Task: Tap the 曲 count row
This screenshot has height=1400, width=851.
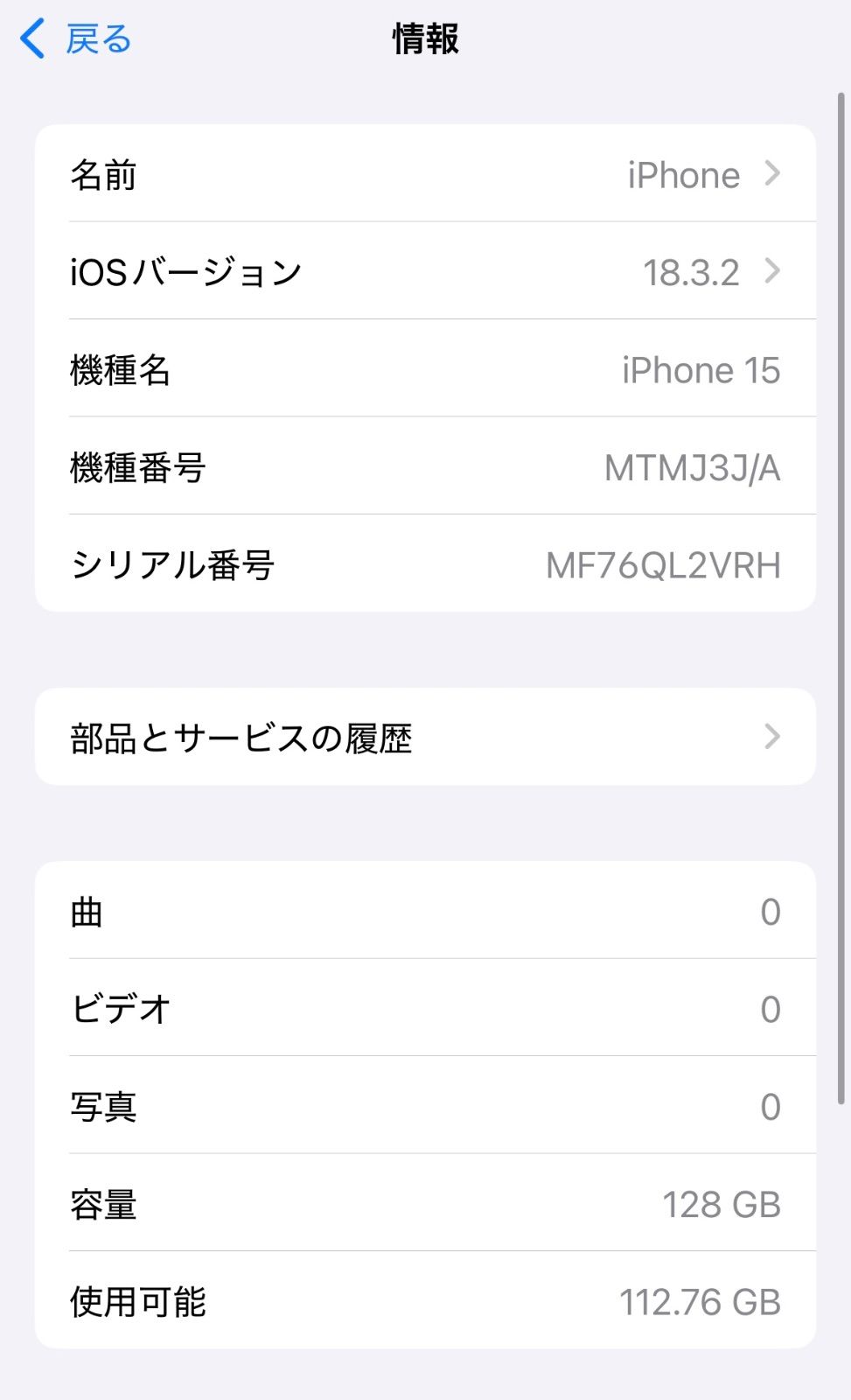Action: coord(425,912)
